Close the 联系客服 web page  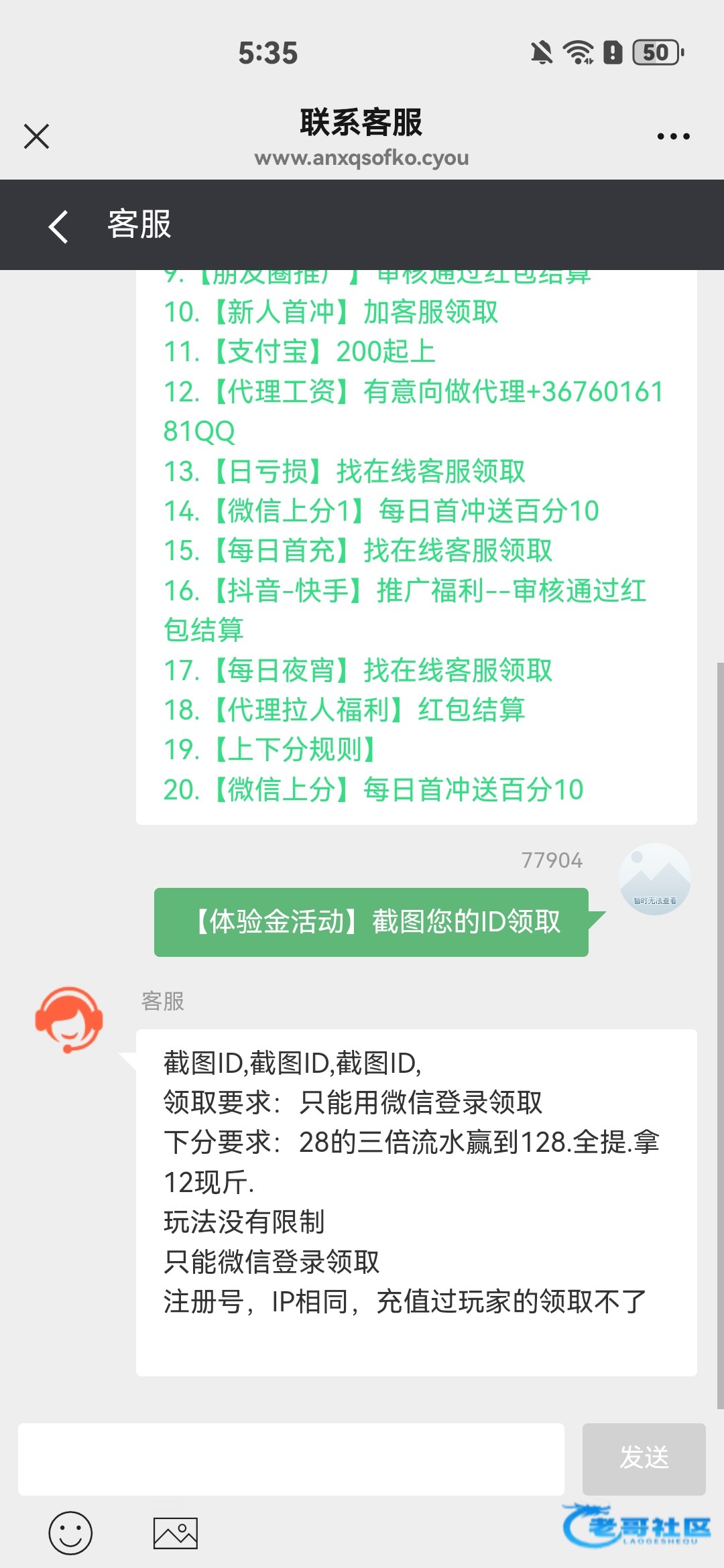(36, 136)
